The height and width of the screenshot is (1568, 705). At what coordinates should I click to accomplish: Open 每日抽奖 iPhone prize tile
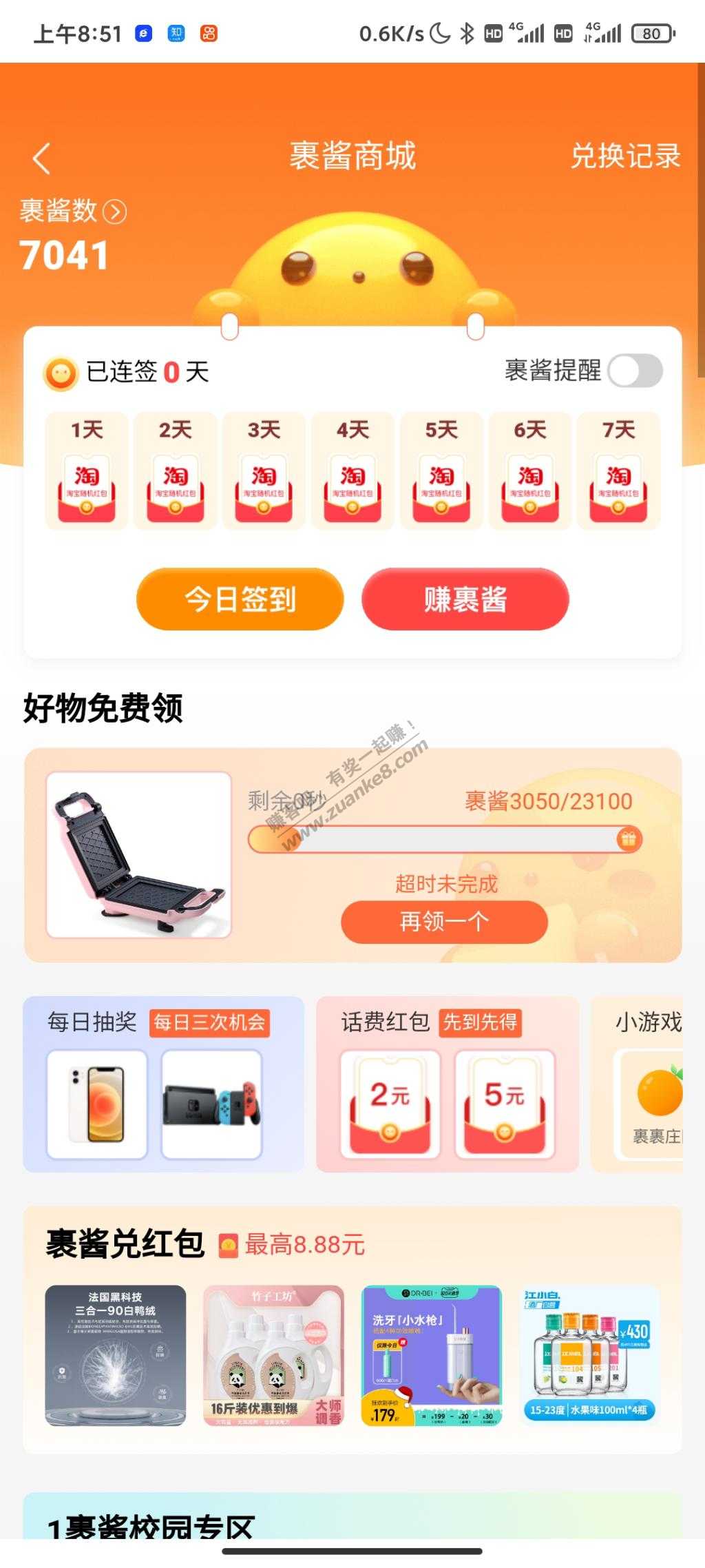(97, 1104)
